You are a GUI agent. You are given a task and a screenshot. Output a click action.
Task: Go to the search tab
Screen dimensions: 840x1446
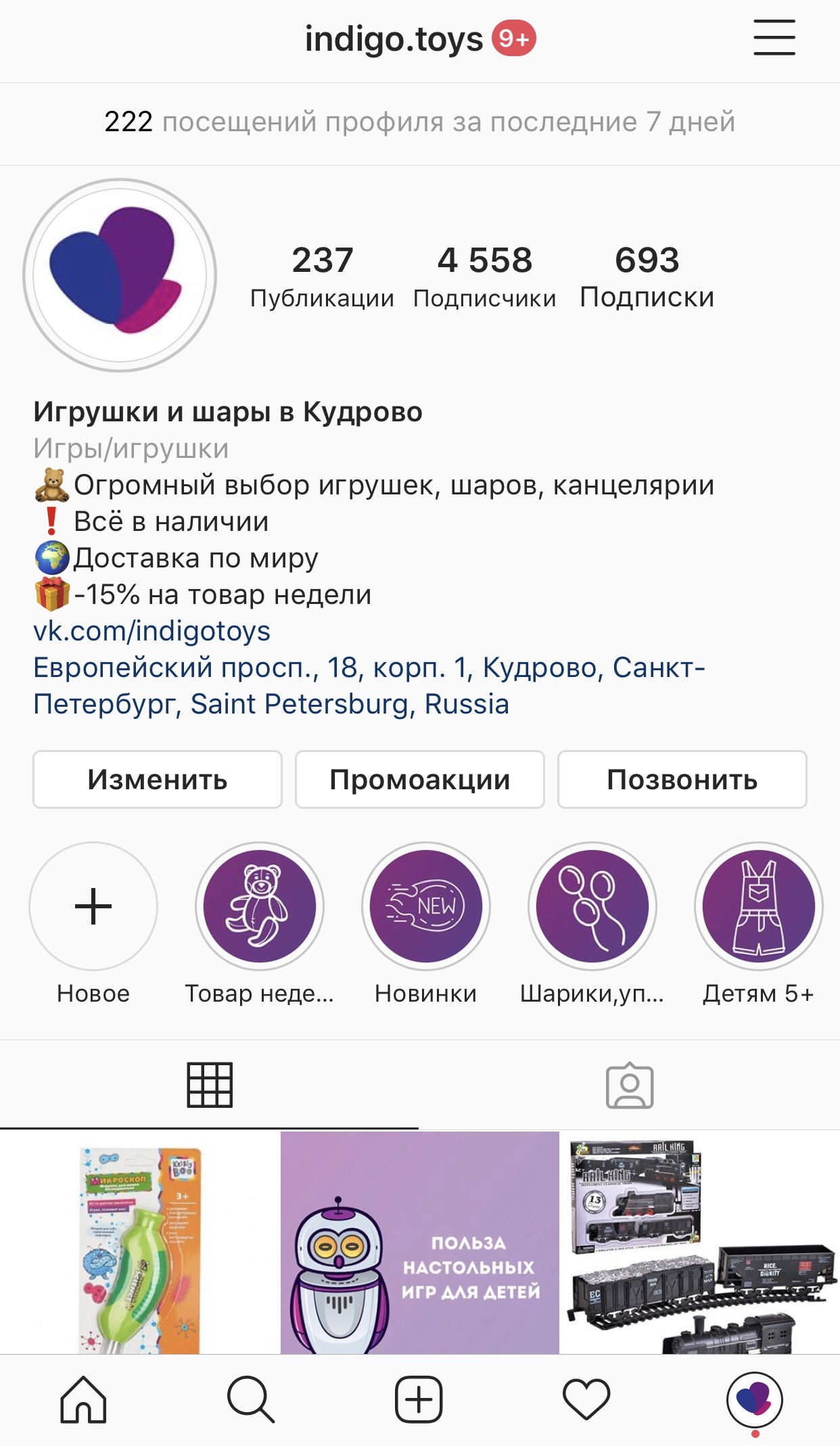point(250,1399)
